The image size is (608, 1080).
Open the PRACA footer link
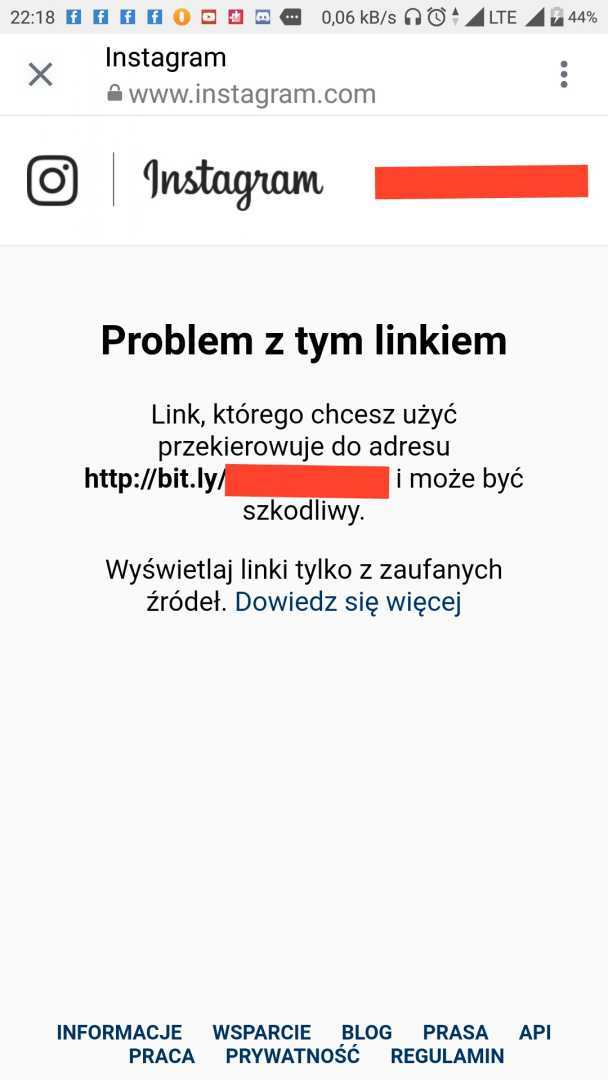[162, 1056]
